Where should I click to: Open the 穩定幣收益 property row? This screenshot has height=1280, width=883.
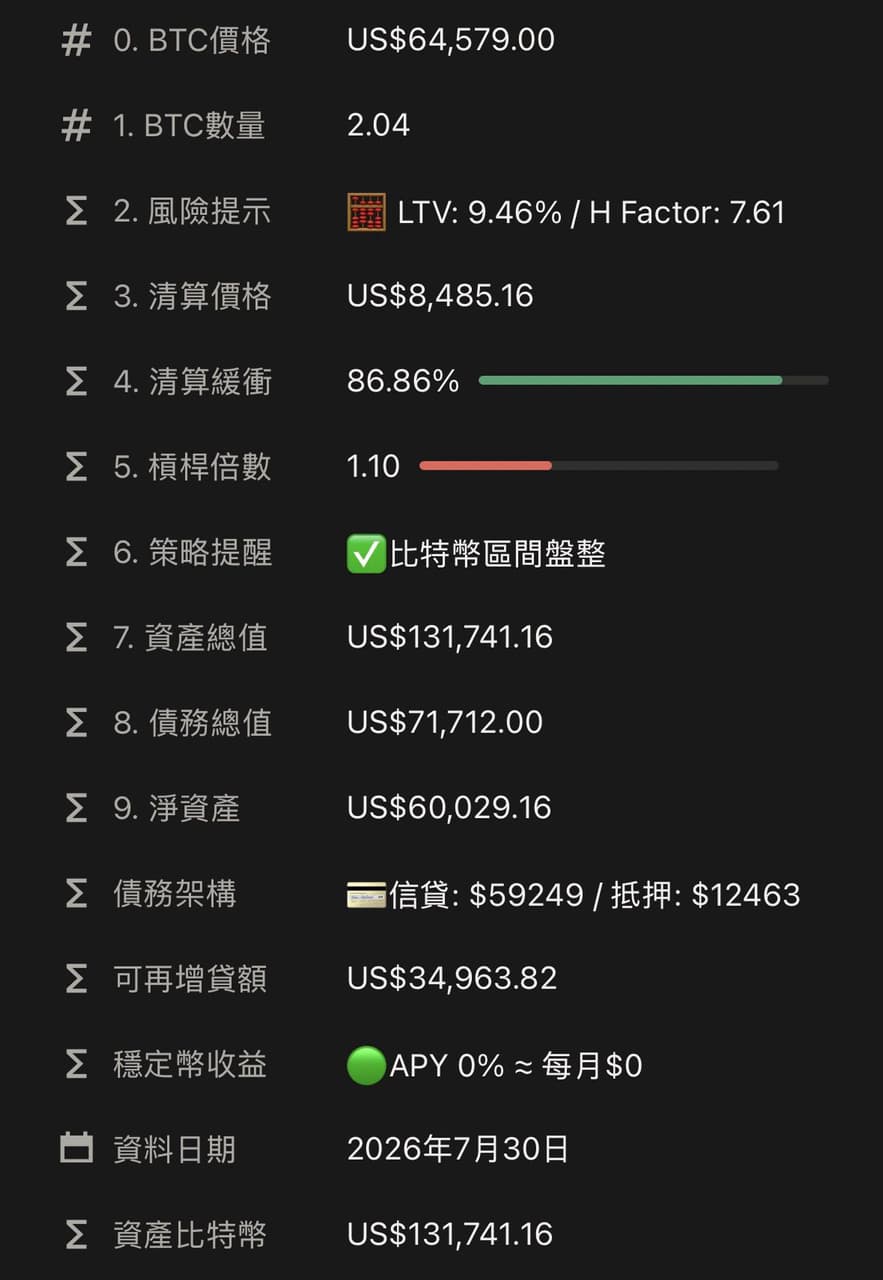[441, 1065]
